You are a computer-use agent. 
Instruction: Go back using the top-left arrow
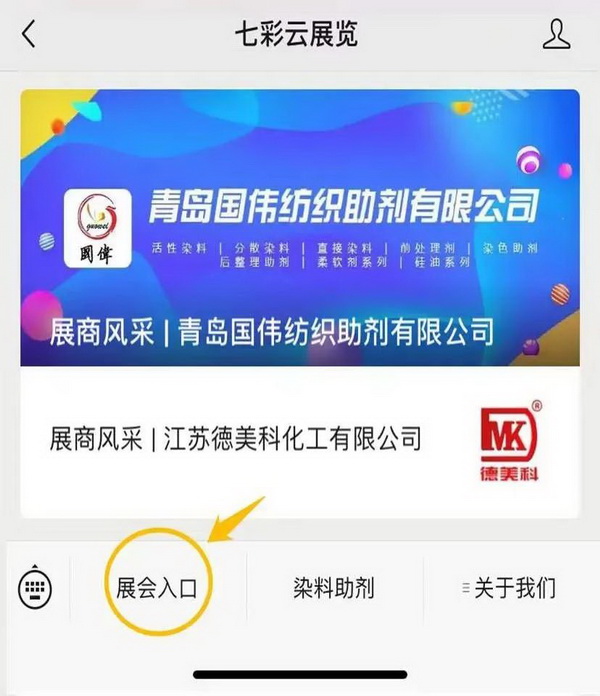click(x=28, y=36)
